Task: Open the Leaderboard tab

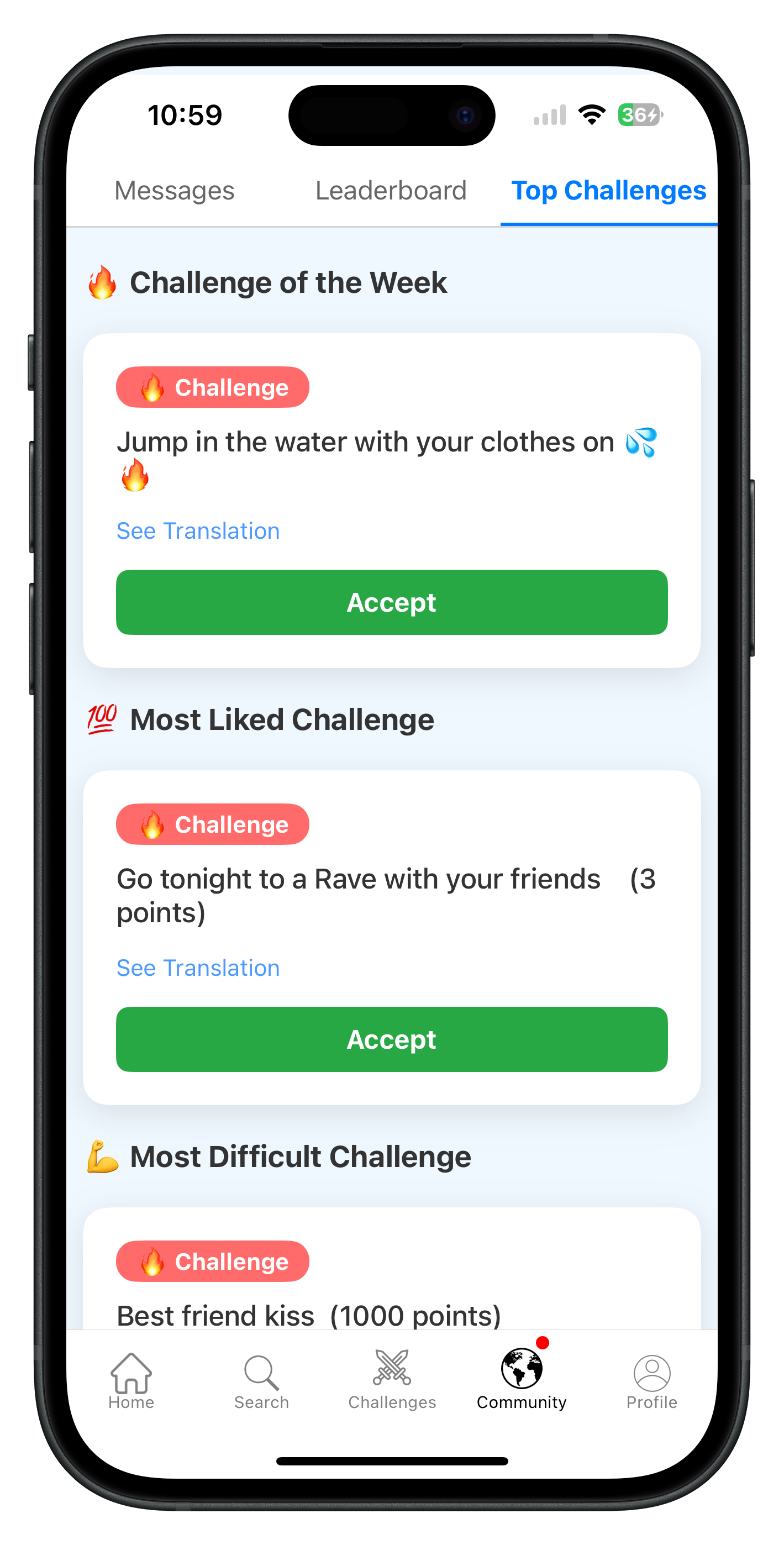Action: click(x=391, y=191)
